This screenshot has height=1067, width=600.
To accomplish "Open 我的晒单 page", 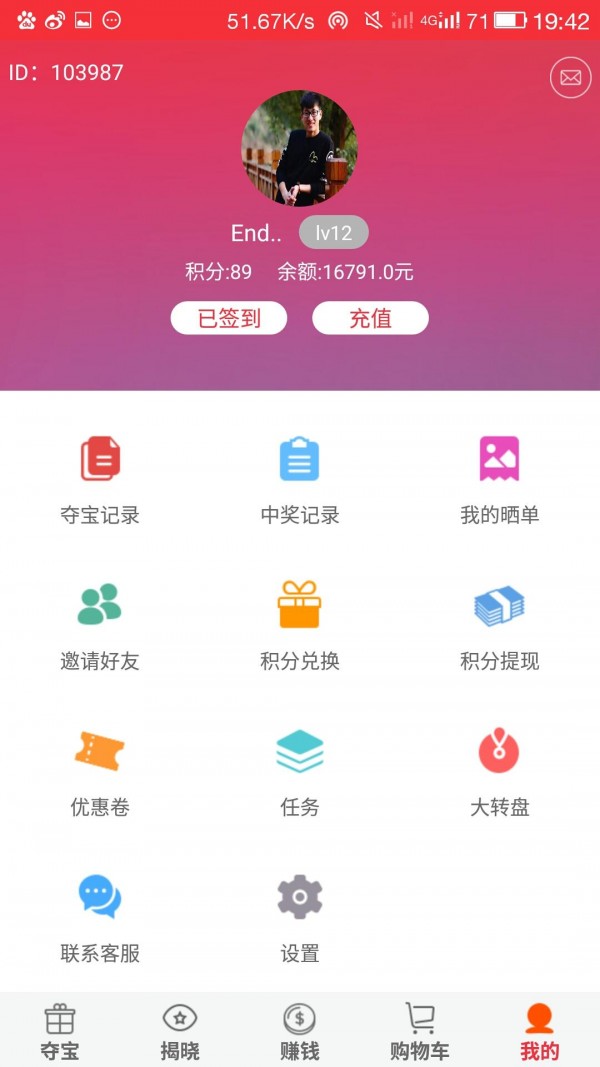I will pyautogui.click(x=499, y=480).
